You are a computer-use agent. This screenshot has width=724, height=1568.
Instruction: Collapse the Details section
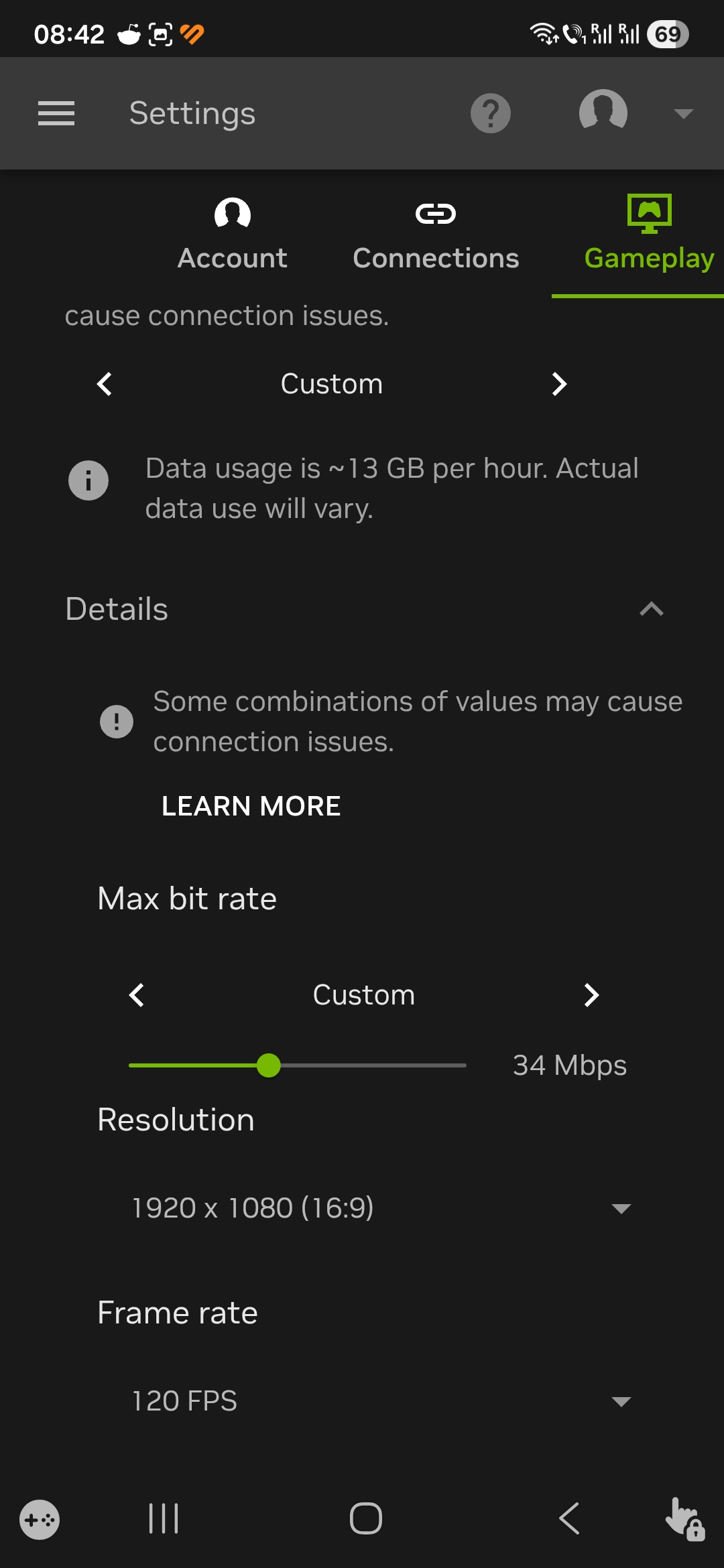coord(651,609)
